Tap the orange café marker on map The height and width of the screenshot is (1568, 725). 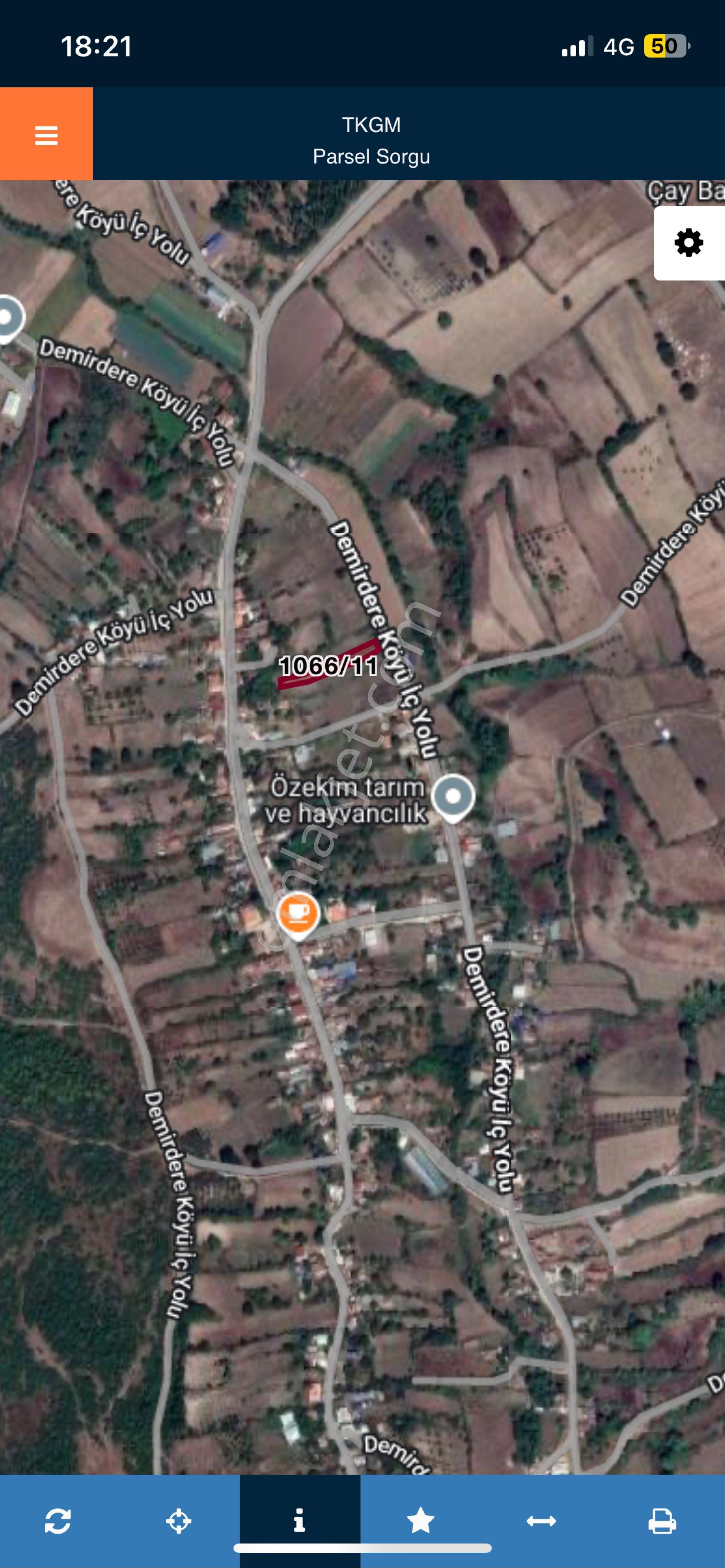[297, 912]
